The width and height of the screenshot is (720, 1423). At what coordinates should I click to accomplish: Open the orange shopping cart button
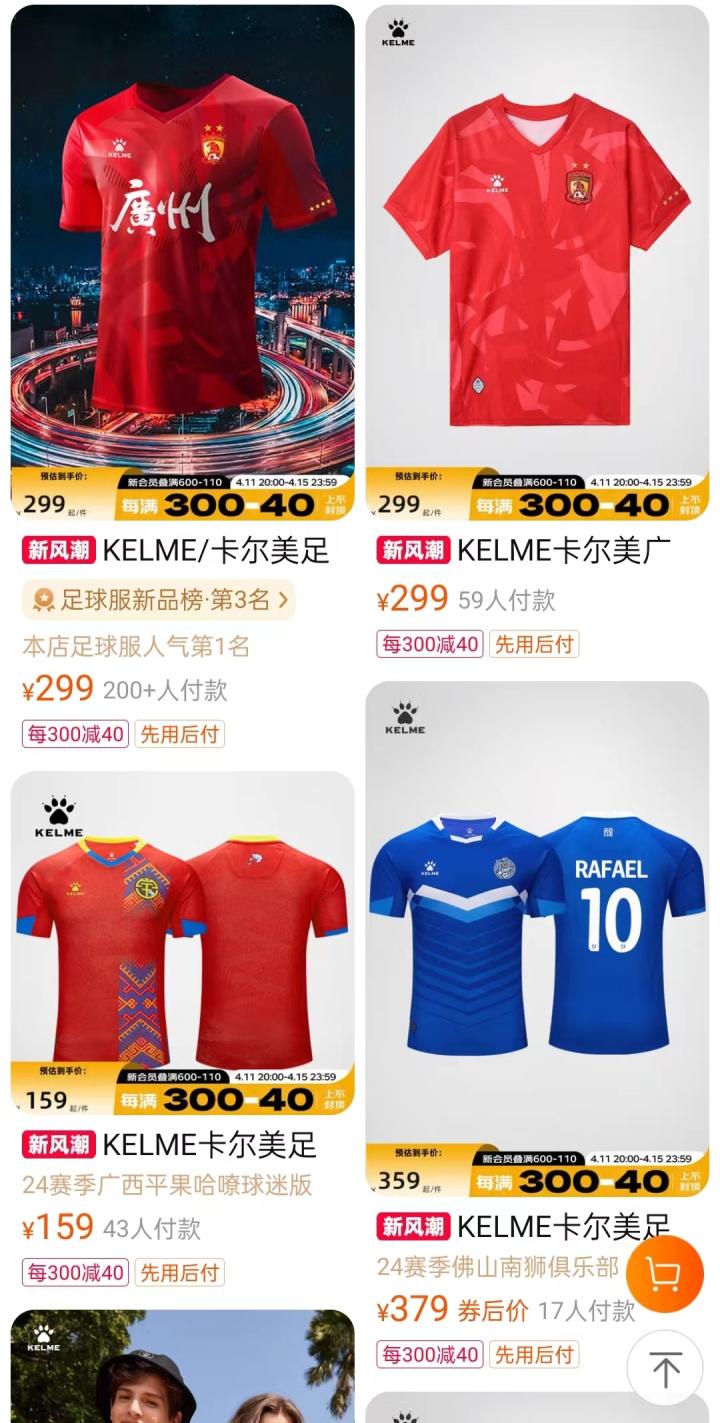(x=664, y=1274)
